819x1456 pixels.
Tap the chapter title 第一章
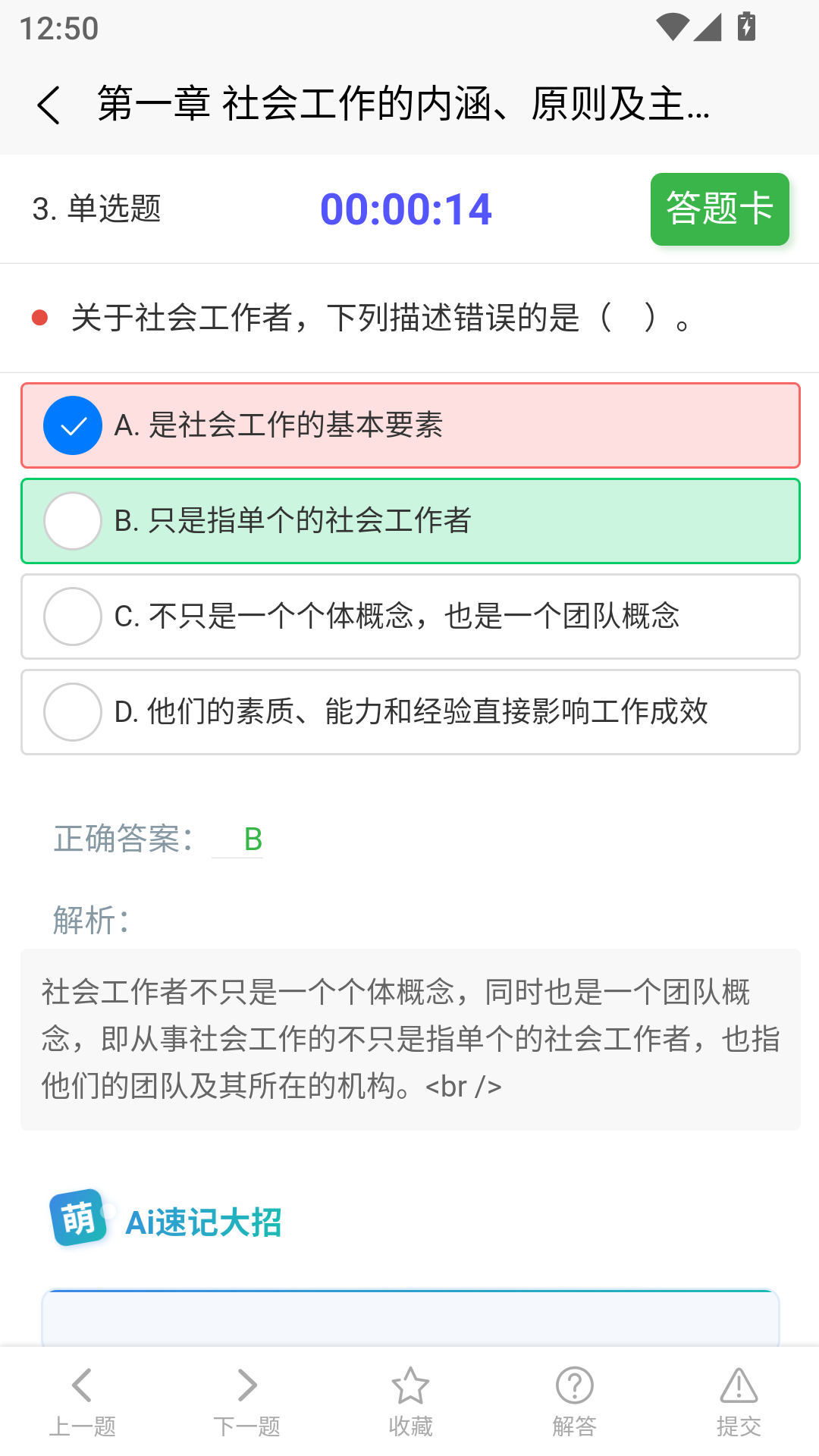coord(402,104)
